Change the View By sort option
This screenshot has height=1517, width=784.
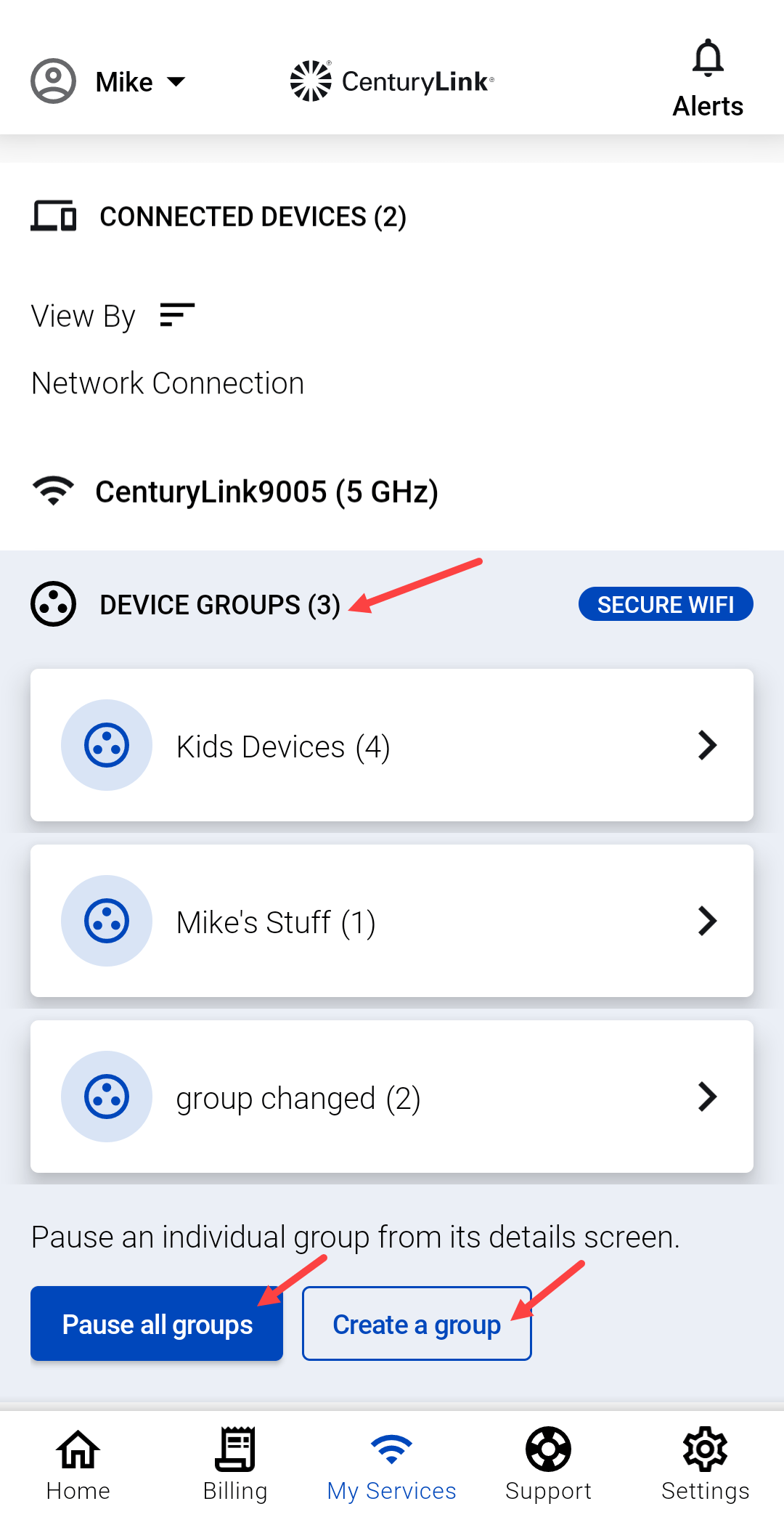tap(177, 315)
